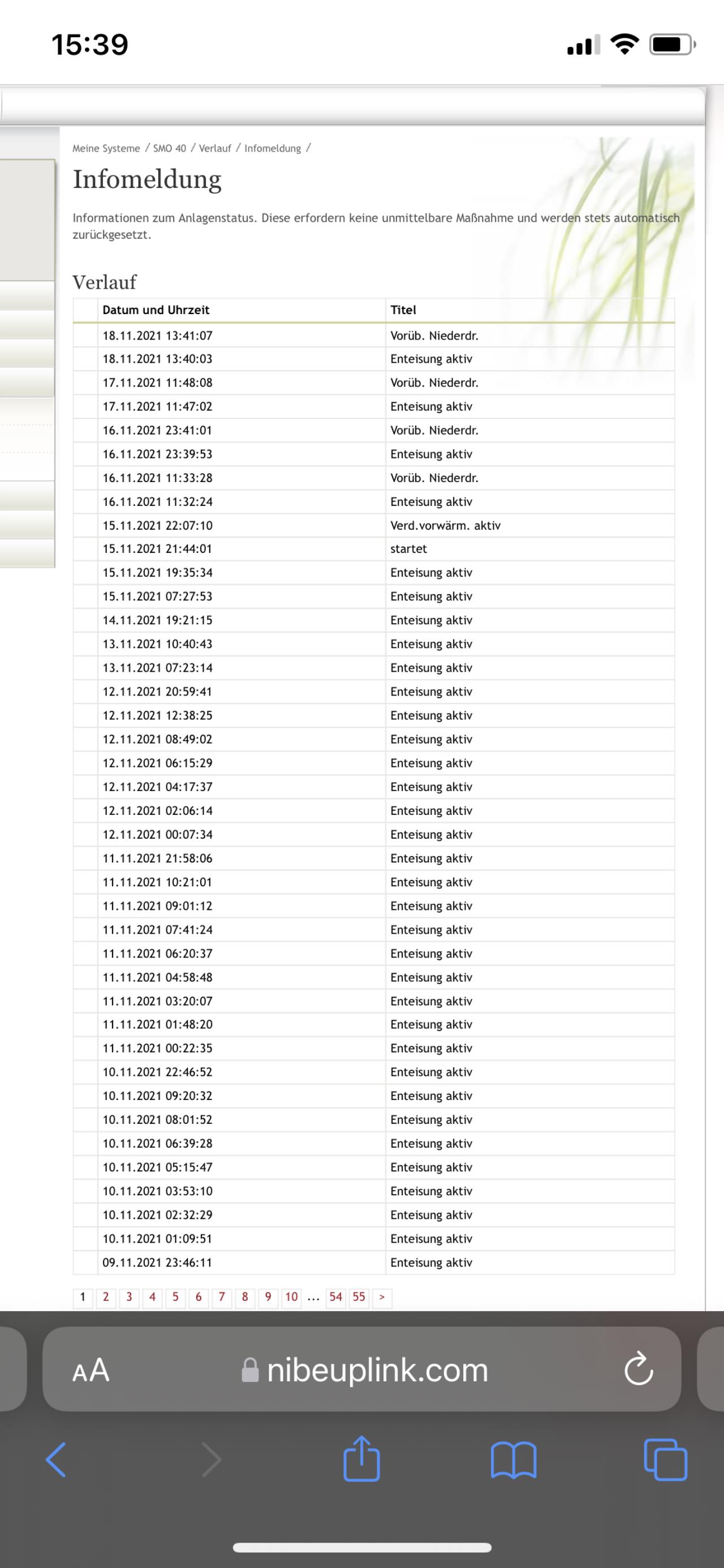Tap the next page arrow
The height and width of the screenshot is (1568, 724).
click(382, 1297)
